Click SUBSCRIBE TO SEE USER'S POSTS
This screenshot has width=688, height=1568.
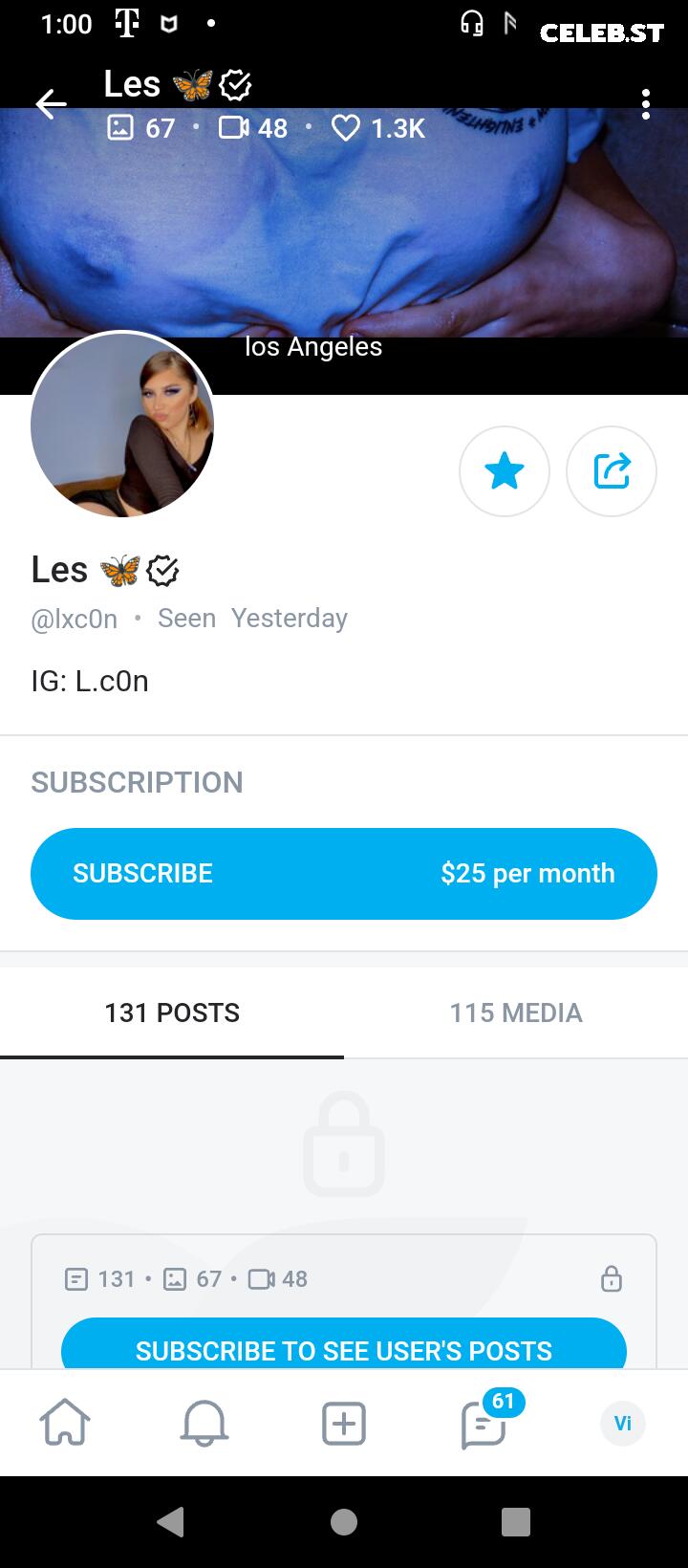(x=344, y=1350)
